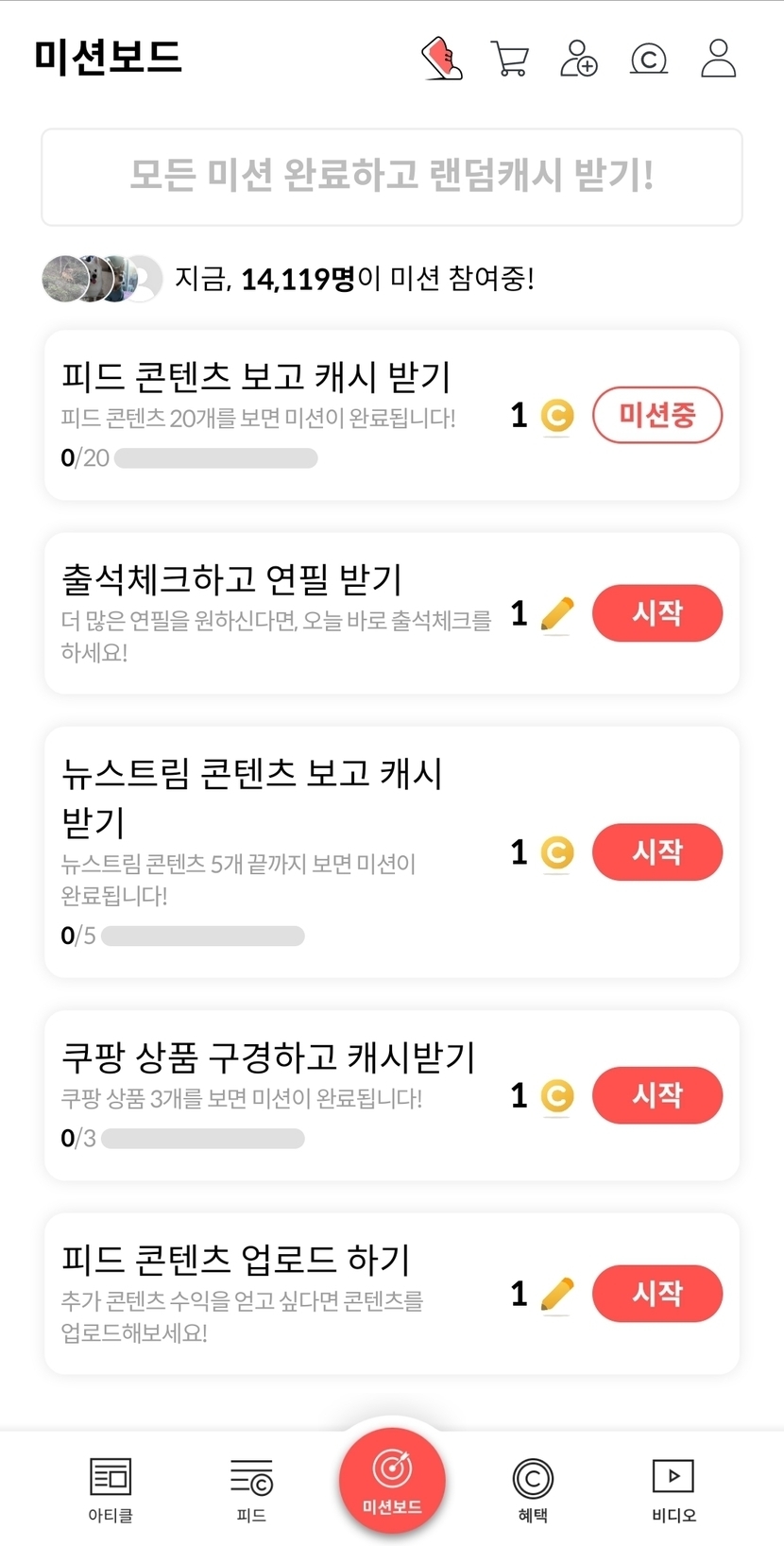Tap 미션중 on 피드 콘텐츠 보고 캐시 받기
The image size is (784, 1546).
pyautogui.click(x=656, y=415)
